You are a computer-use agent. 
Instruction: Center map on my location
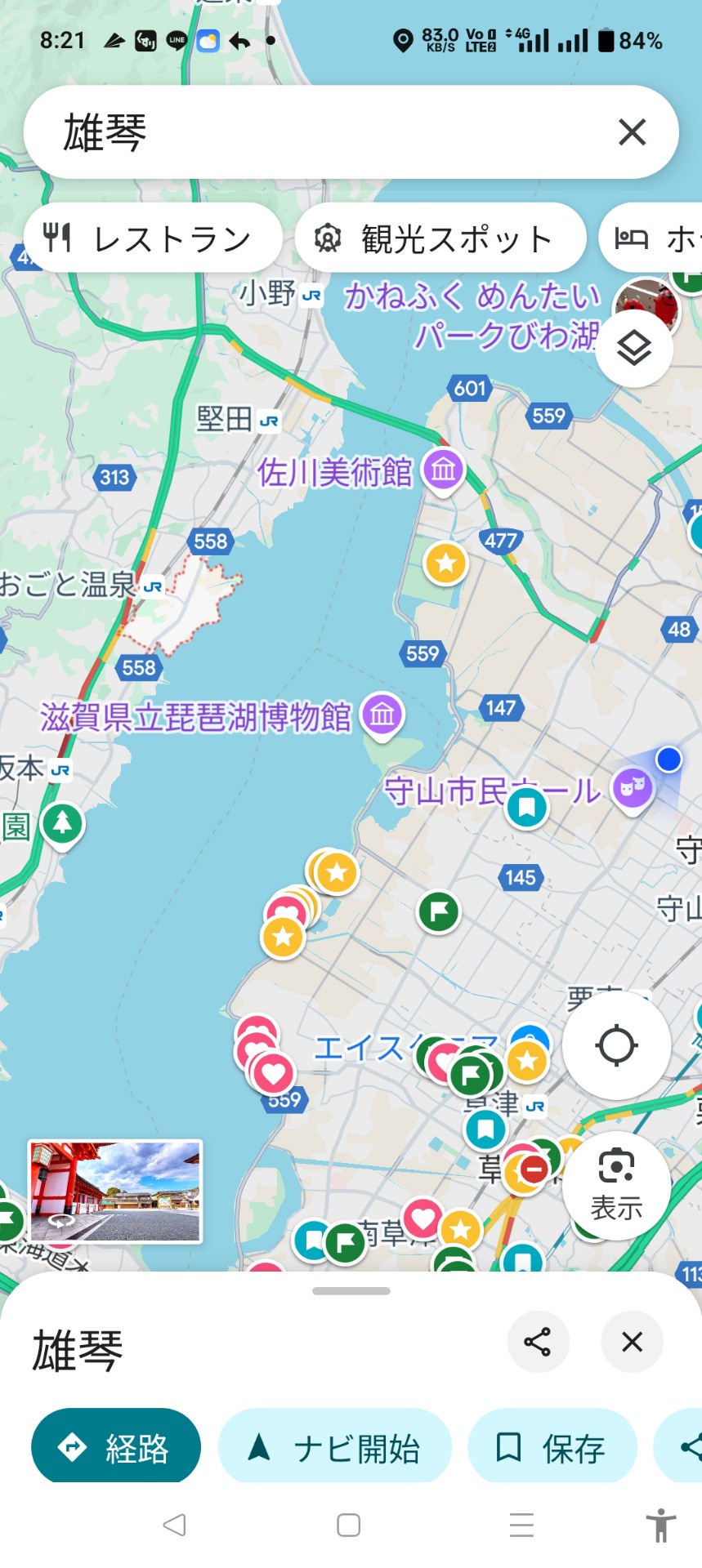point(616,1045)
